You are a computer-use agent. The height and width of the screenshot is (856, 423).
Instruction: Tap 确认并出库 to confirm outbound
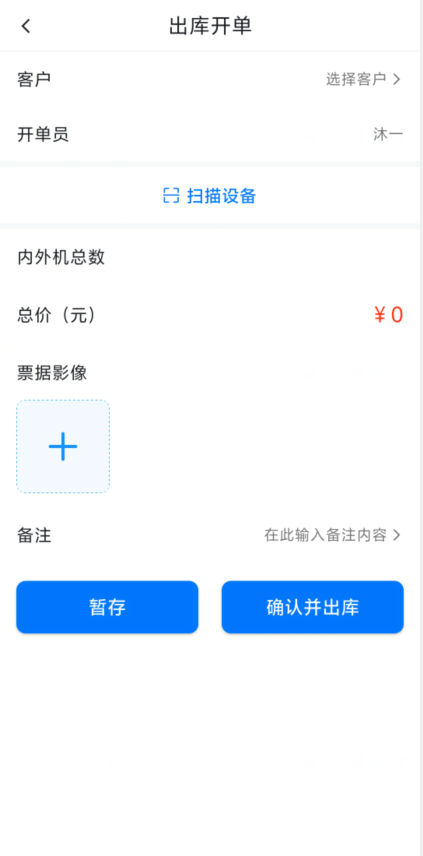tap(313, 607)
